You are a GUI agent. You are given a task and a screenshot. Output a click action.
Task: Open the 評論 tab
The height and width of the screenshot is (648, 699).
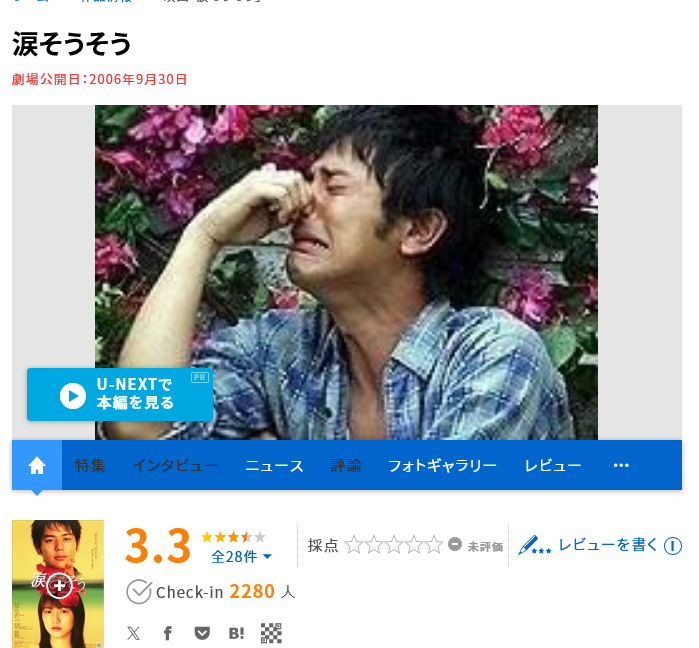click(x=346, y=465)
